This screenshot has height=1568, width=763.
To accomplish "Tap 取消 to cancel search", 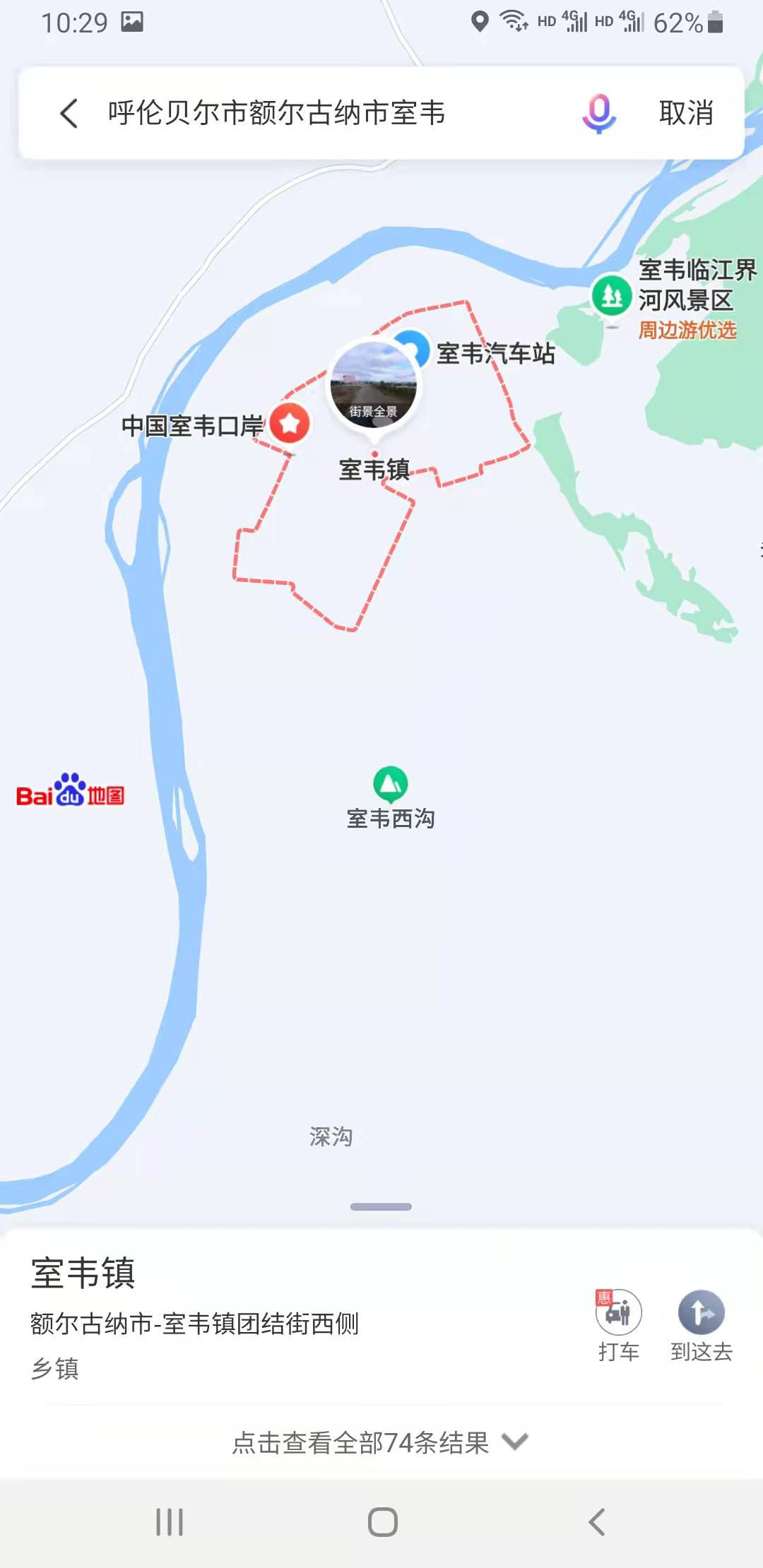I will click(686, 113).
